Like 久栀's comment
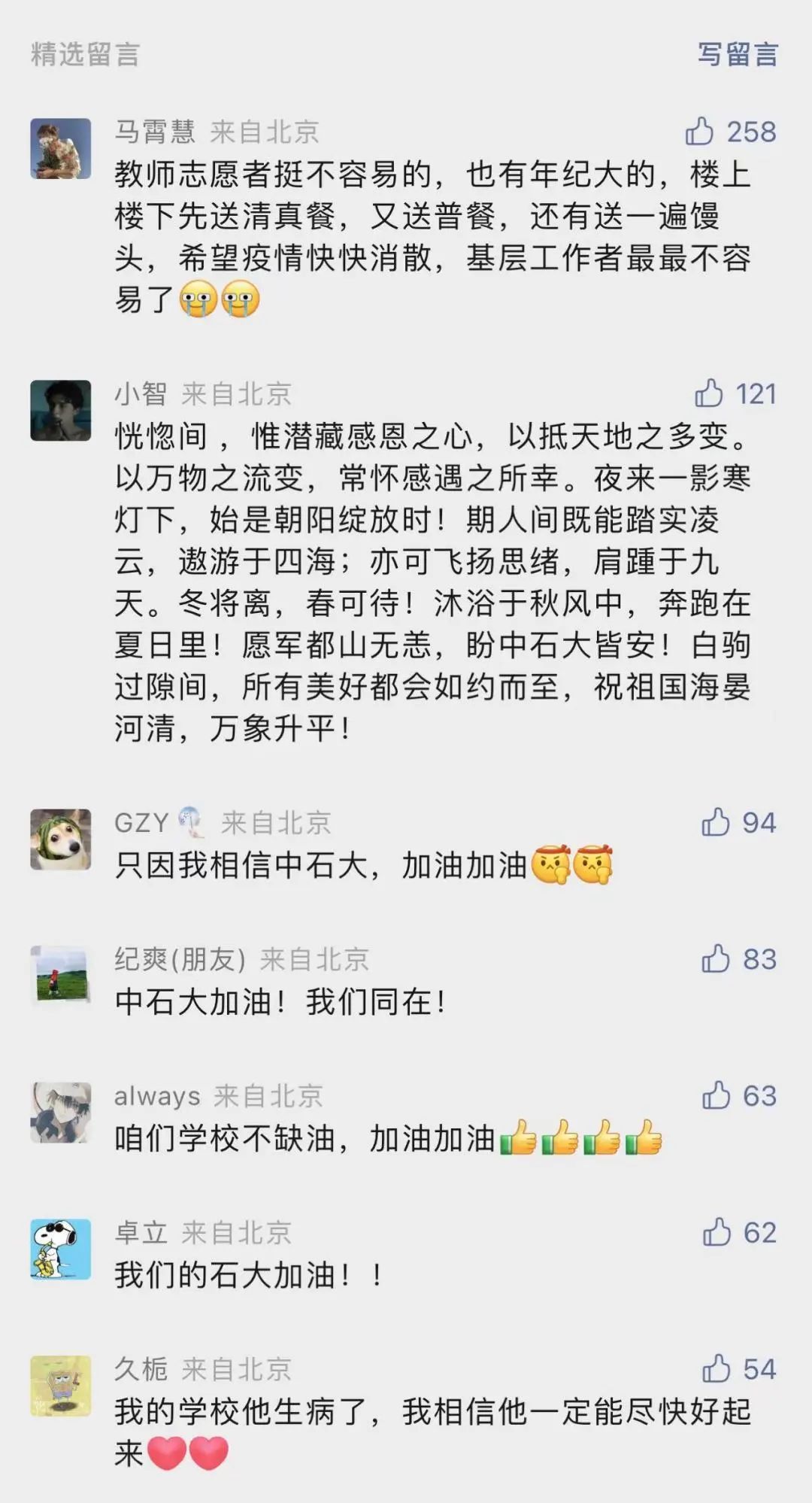 (x=716, y=1369)
